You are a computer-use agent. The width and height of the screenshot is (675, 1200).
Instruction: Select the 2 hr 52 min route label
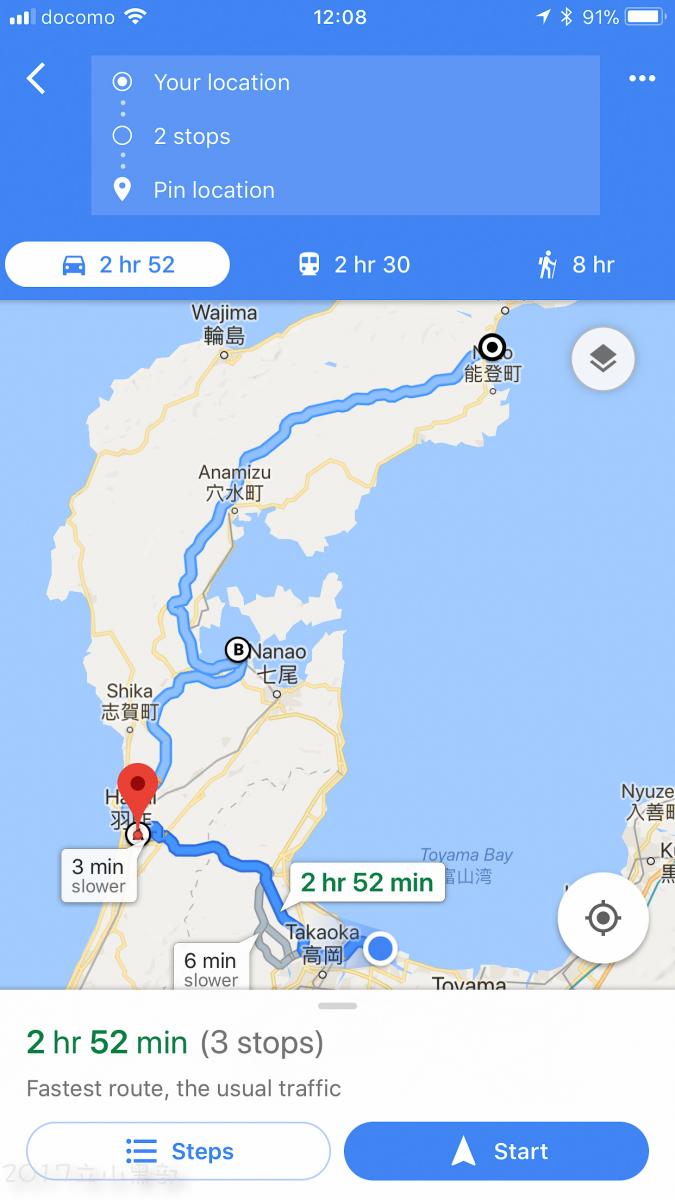coord(367,882)
